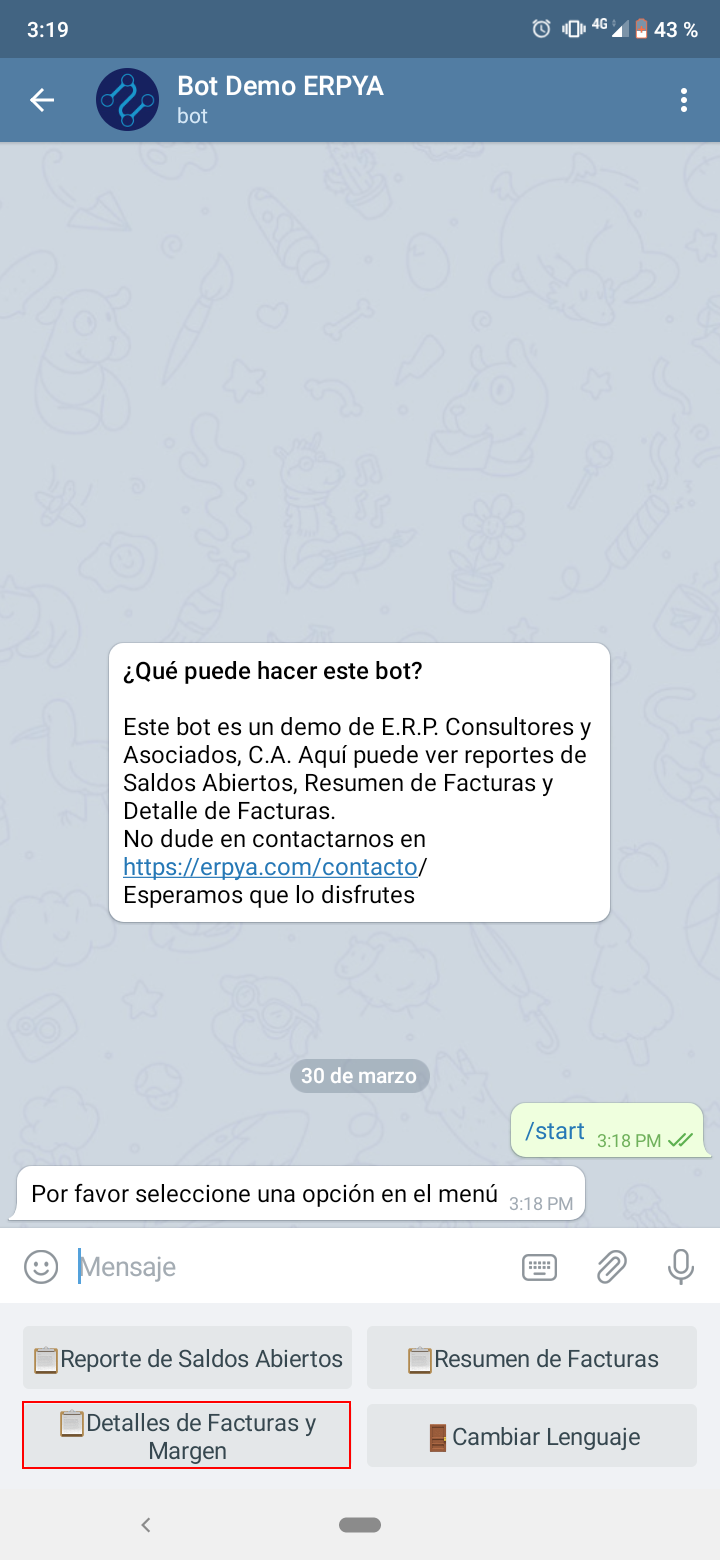Open the chat options three-dot menu
This screenshot has width=720, height=1560.
[684, 99]
